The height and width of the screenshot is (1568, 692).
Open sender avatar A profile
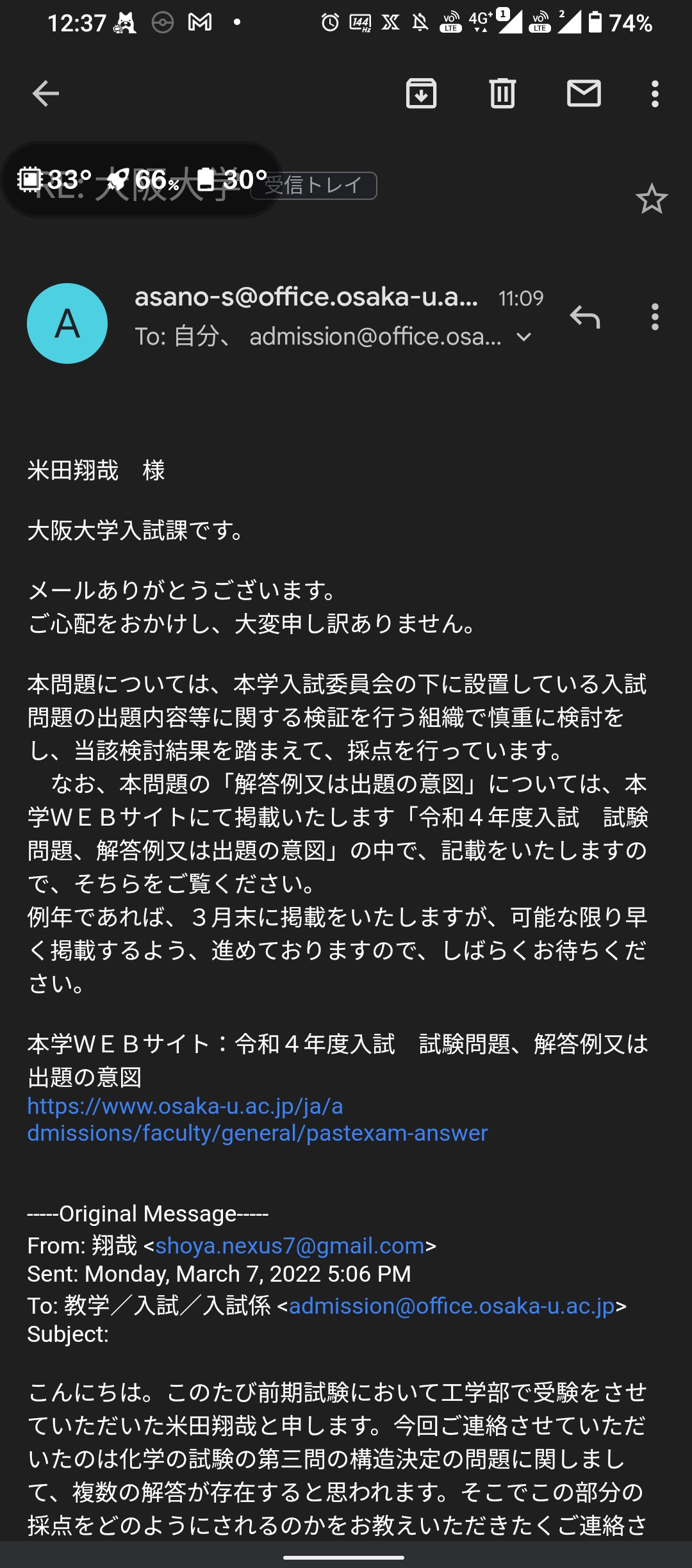(x=67, y=323)
